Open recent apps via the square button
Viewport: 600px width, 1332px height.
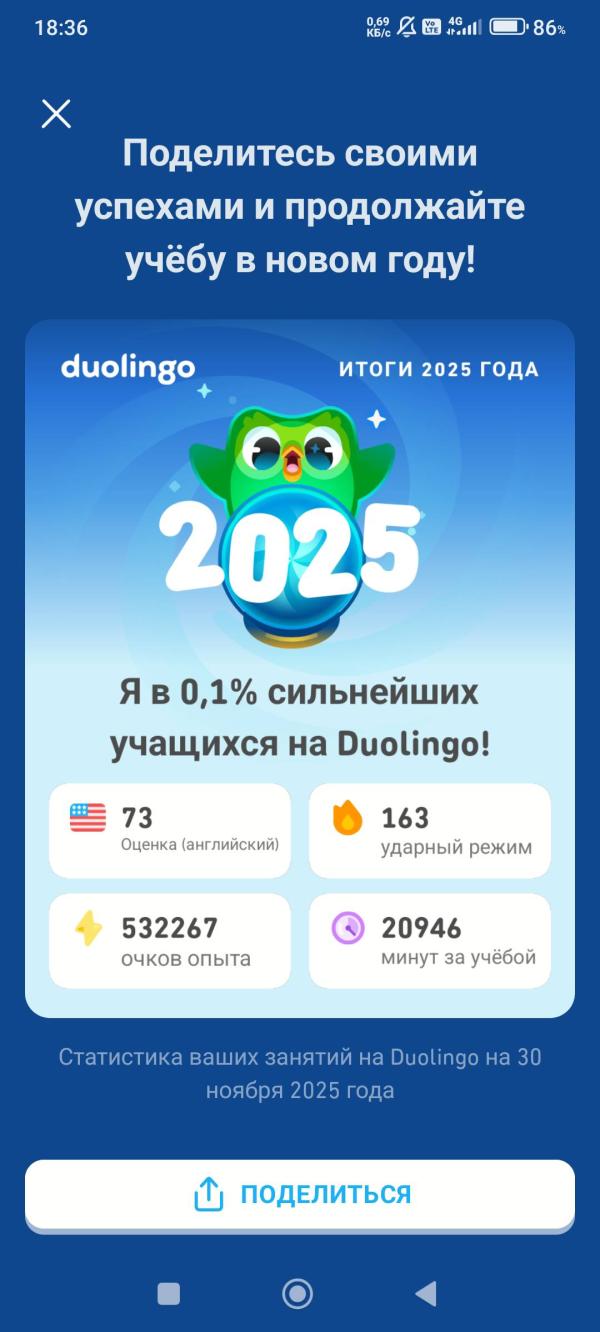point(169,1294)
